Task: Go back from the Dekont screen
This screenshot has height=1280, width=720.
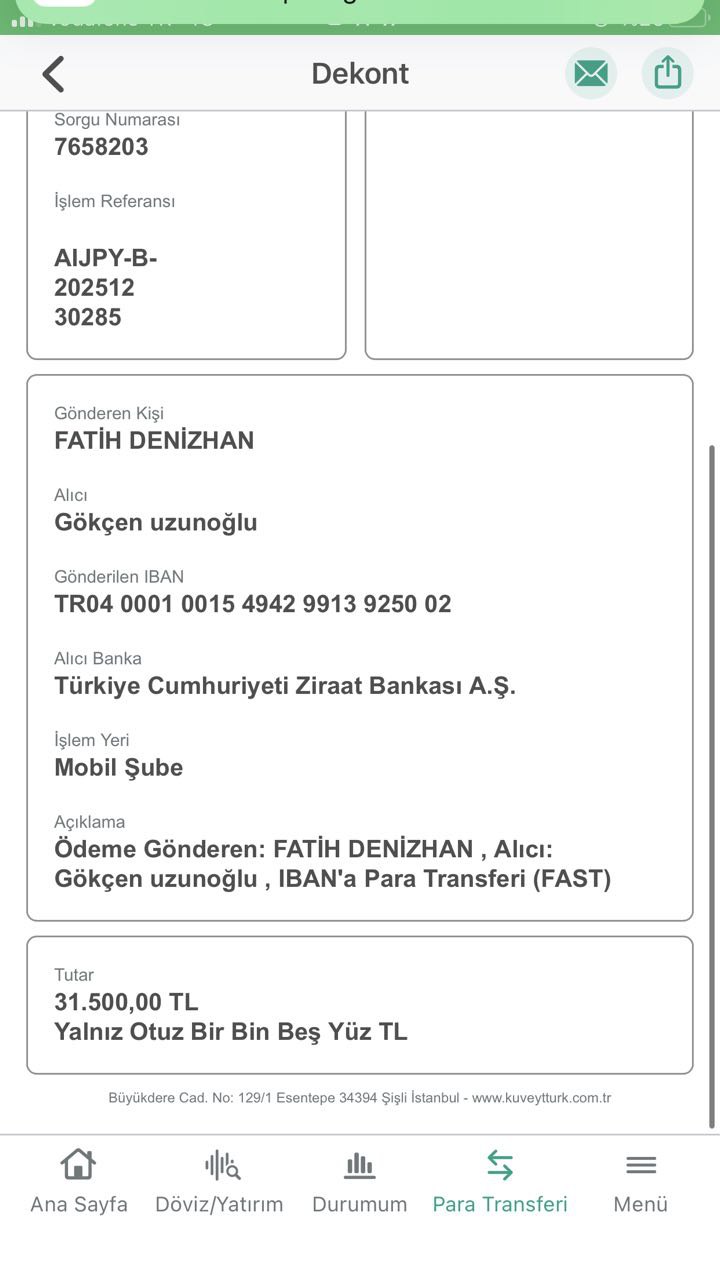Action: pyautogui.click(x=53, y=74)
